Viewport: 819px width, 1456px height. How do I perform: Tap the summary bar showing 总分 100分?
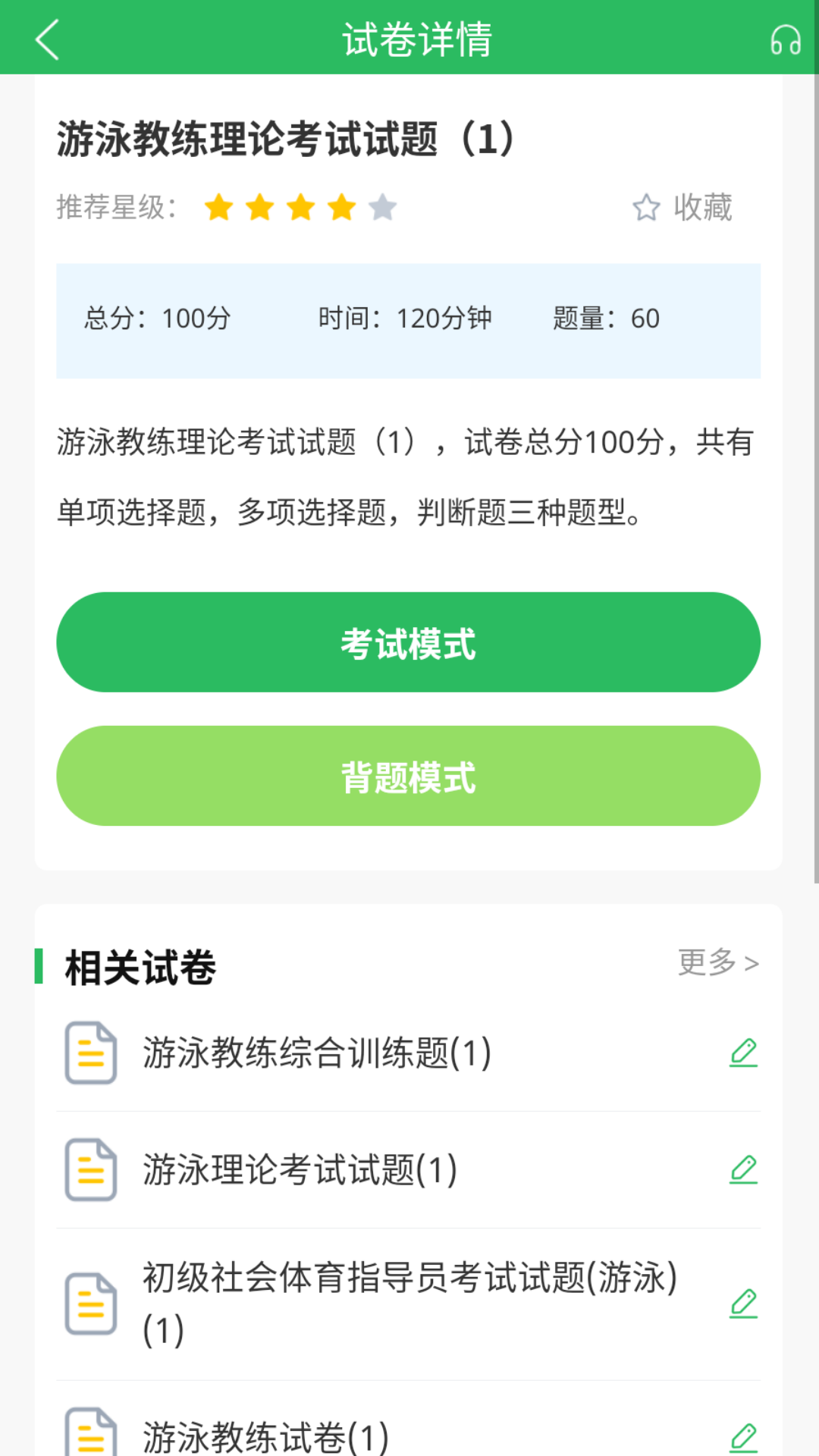click(x=158, y=319)
